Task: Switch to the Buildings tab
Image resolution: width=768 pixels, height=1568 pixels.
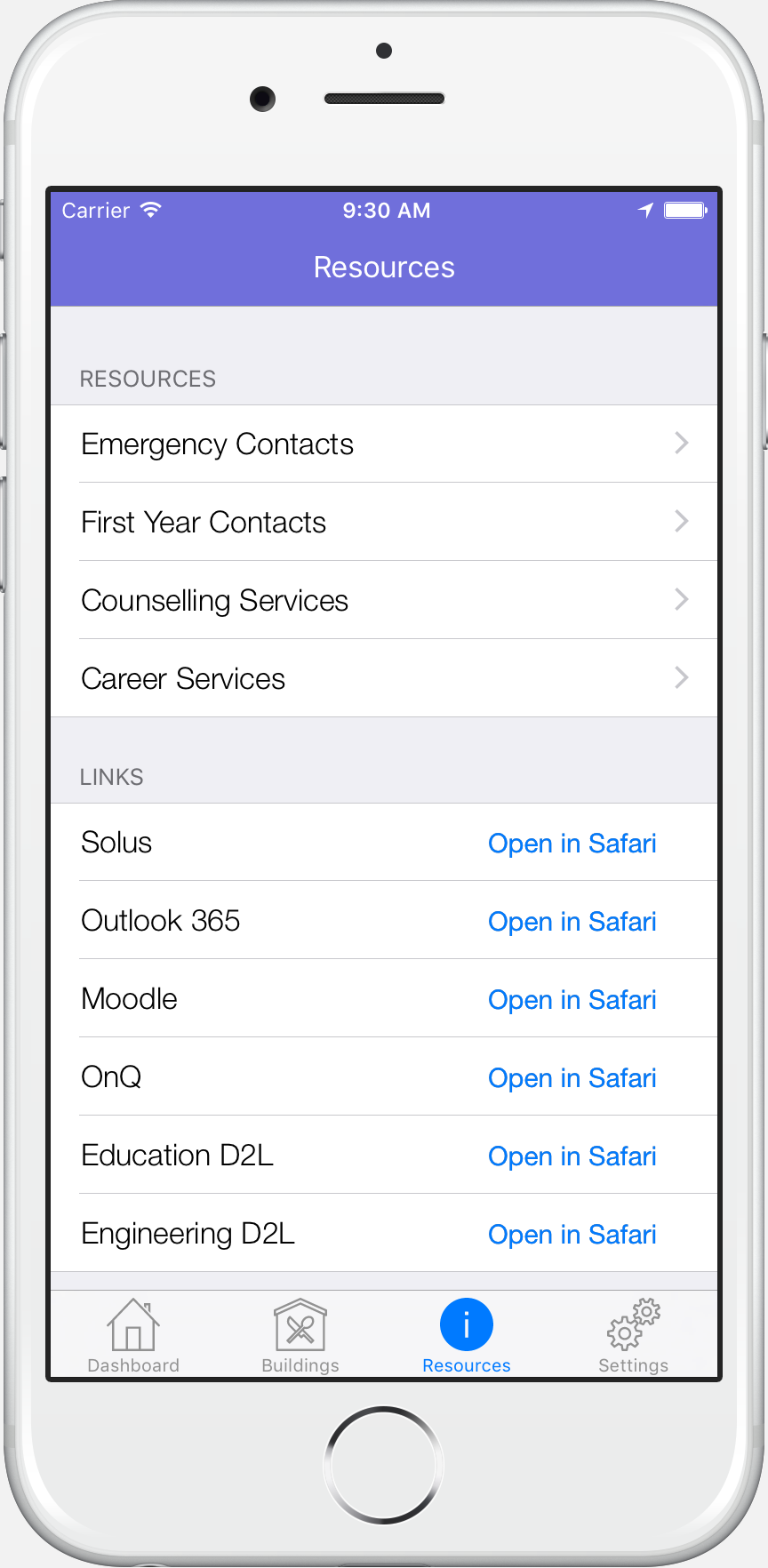Action: click(300, 1335)
